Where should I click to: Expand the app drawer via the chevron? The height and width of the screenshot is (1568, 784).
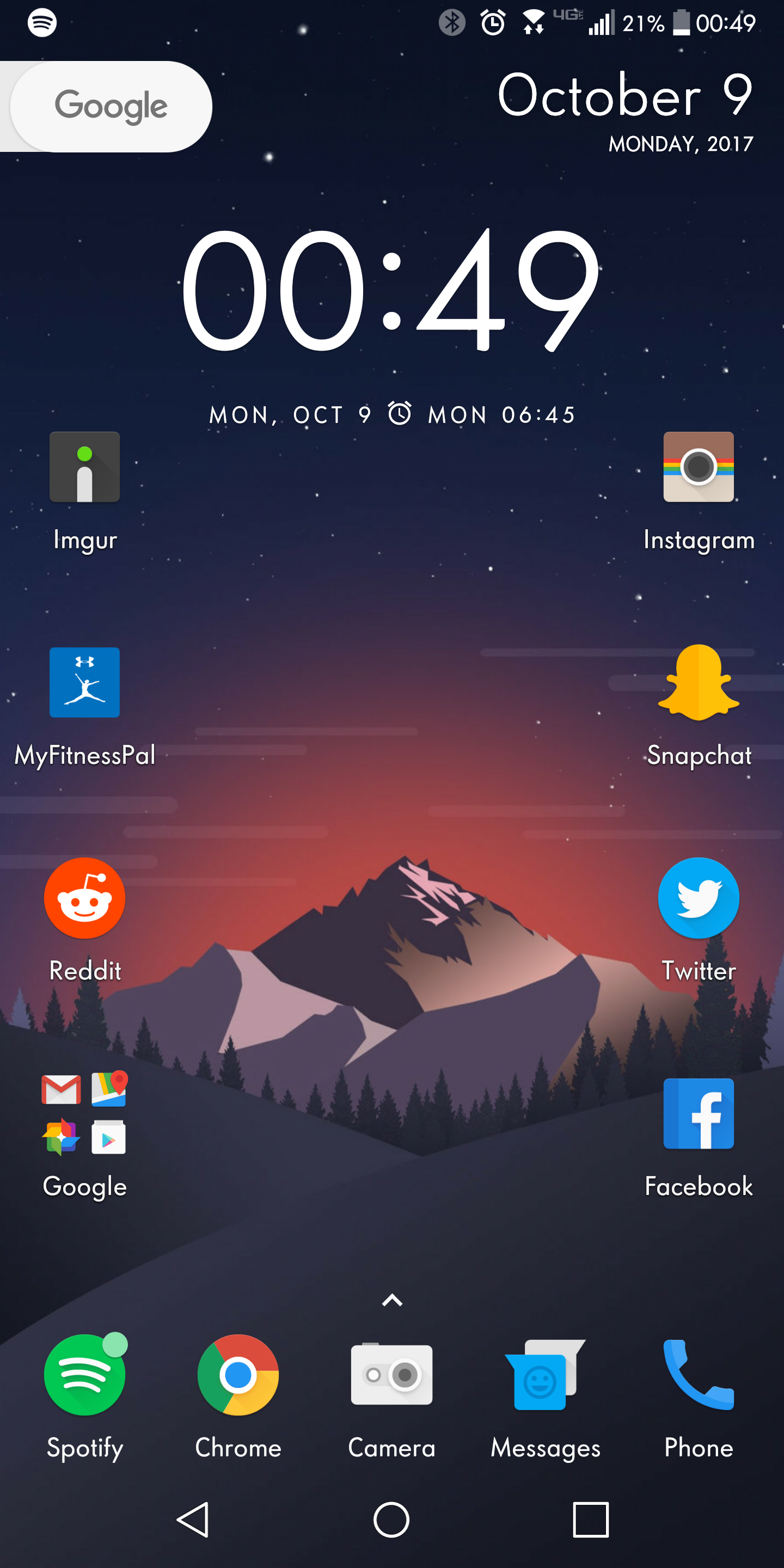coord(391,1300)
